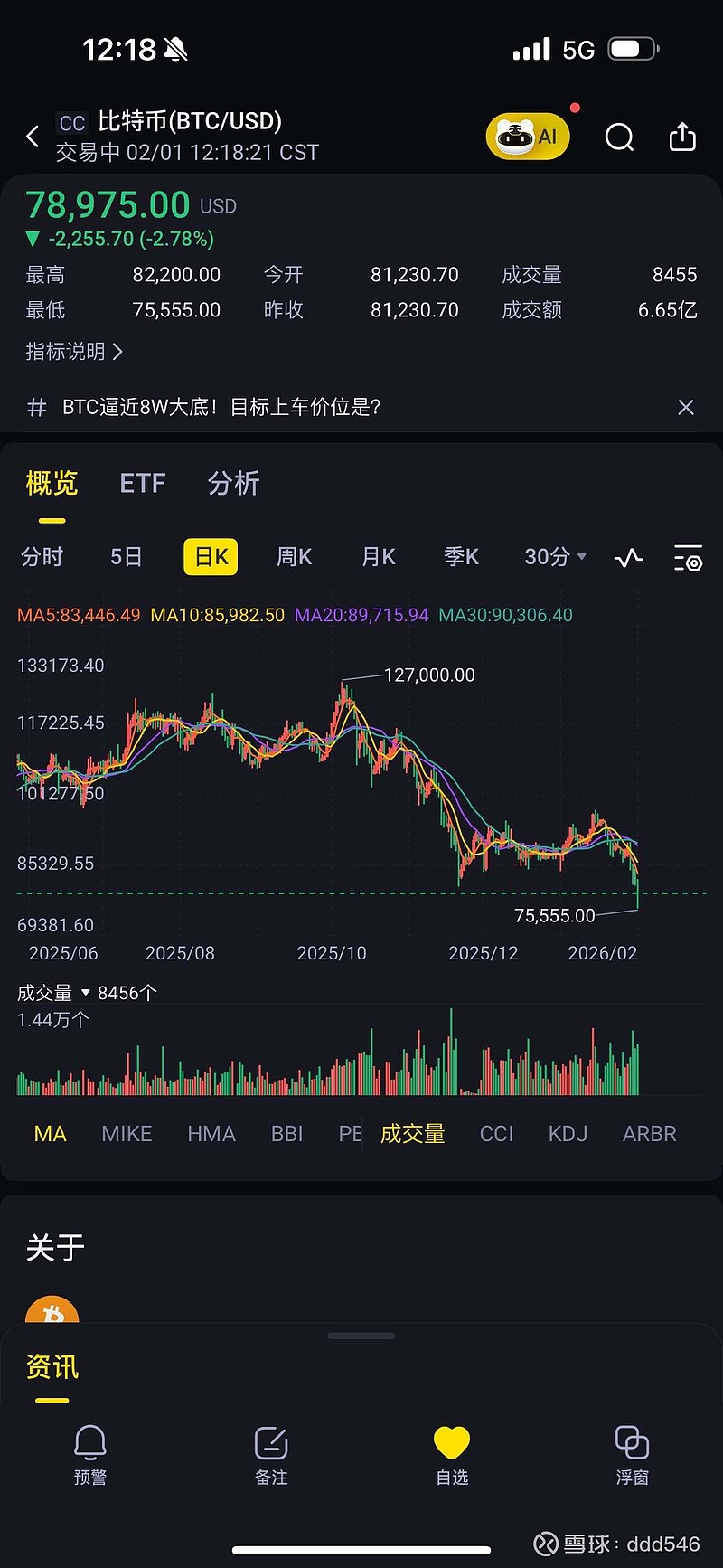Select the ARBR indicator button
The image size is (723, 1568).
pos(649,1133)
